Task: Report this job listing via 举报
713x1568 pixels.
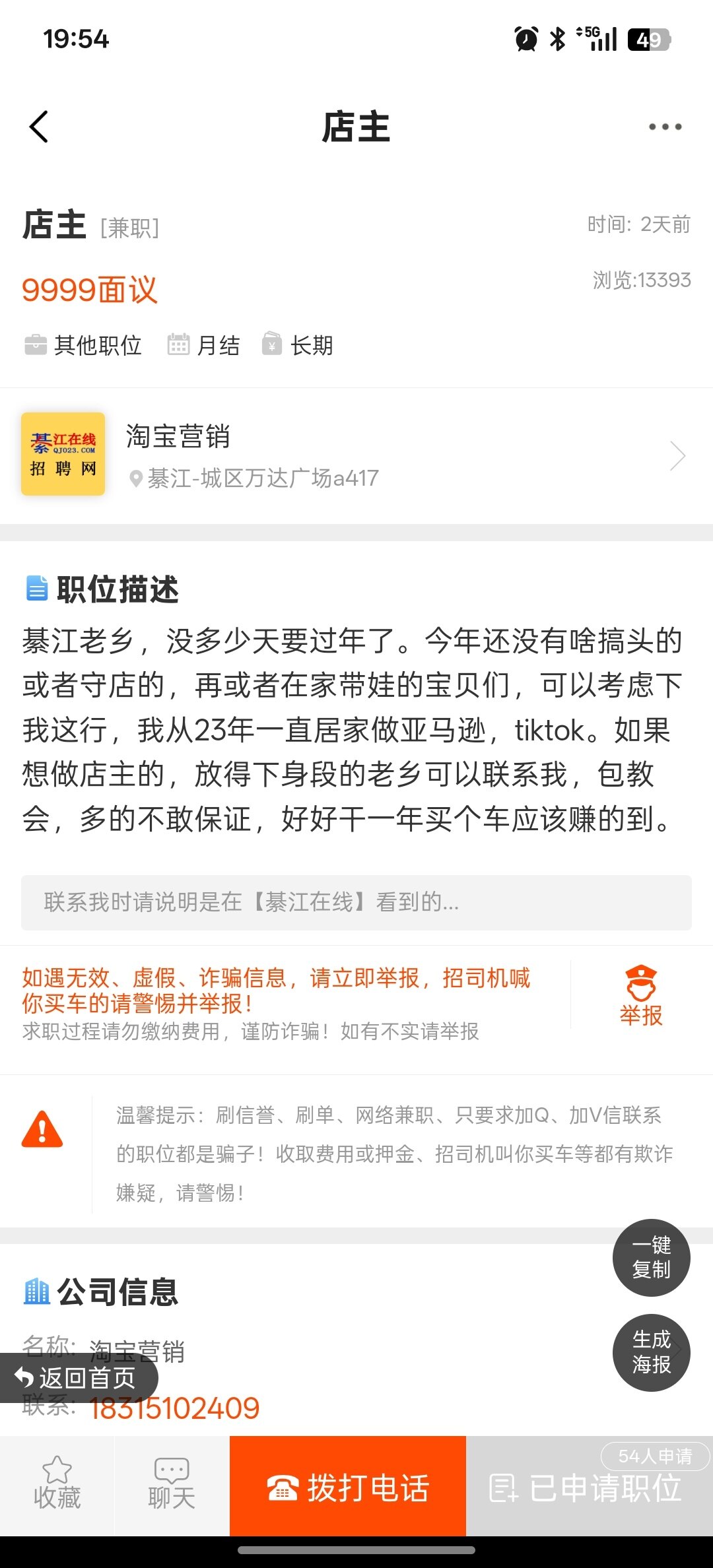Action: (640, 996)
